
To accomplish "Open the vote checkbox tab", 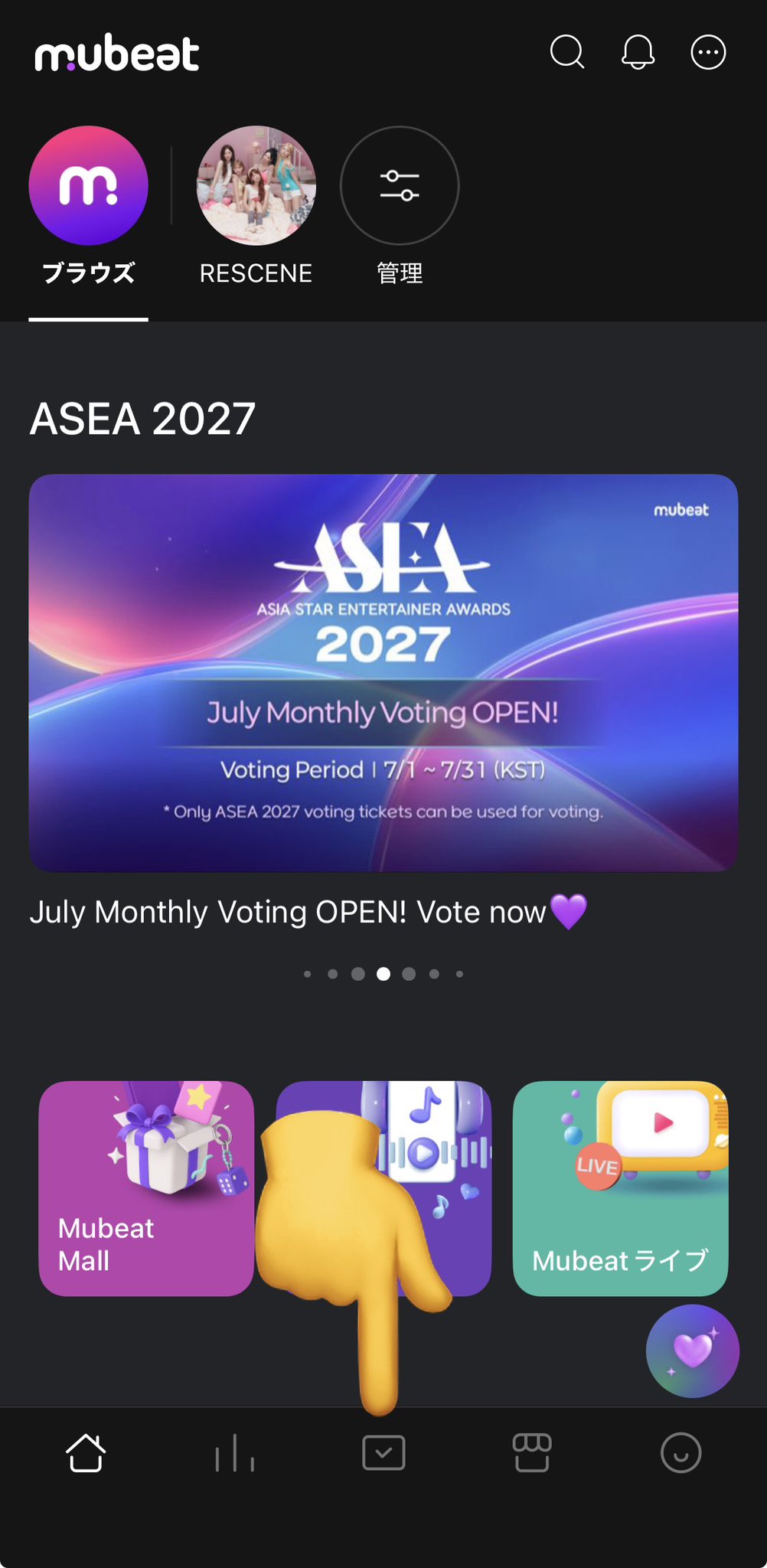I will pos(383,1452).
